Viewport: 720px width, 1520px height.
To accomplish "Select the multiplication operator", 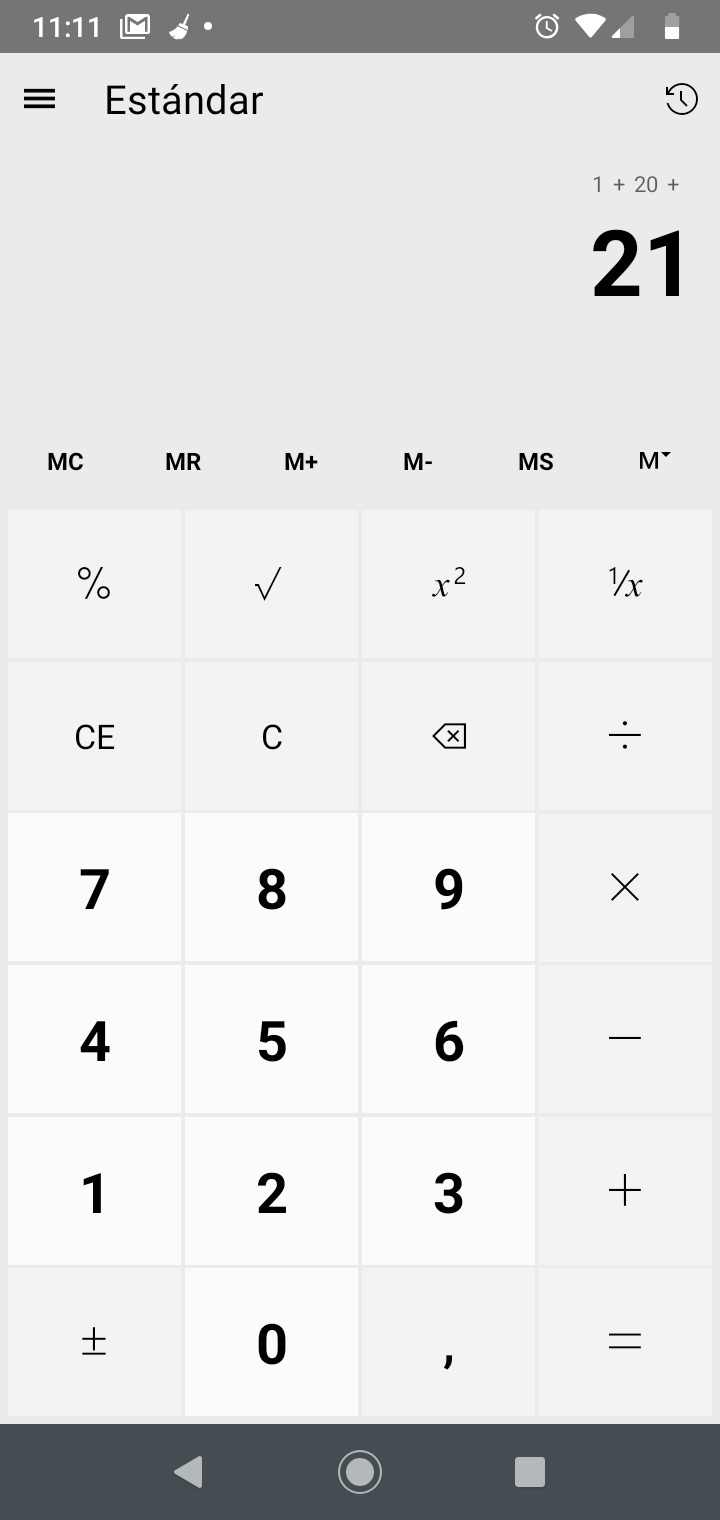I will point(625,887).
